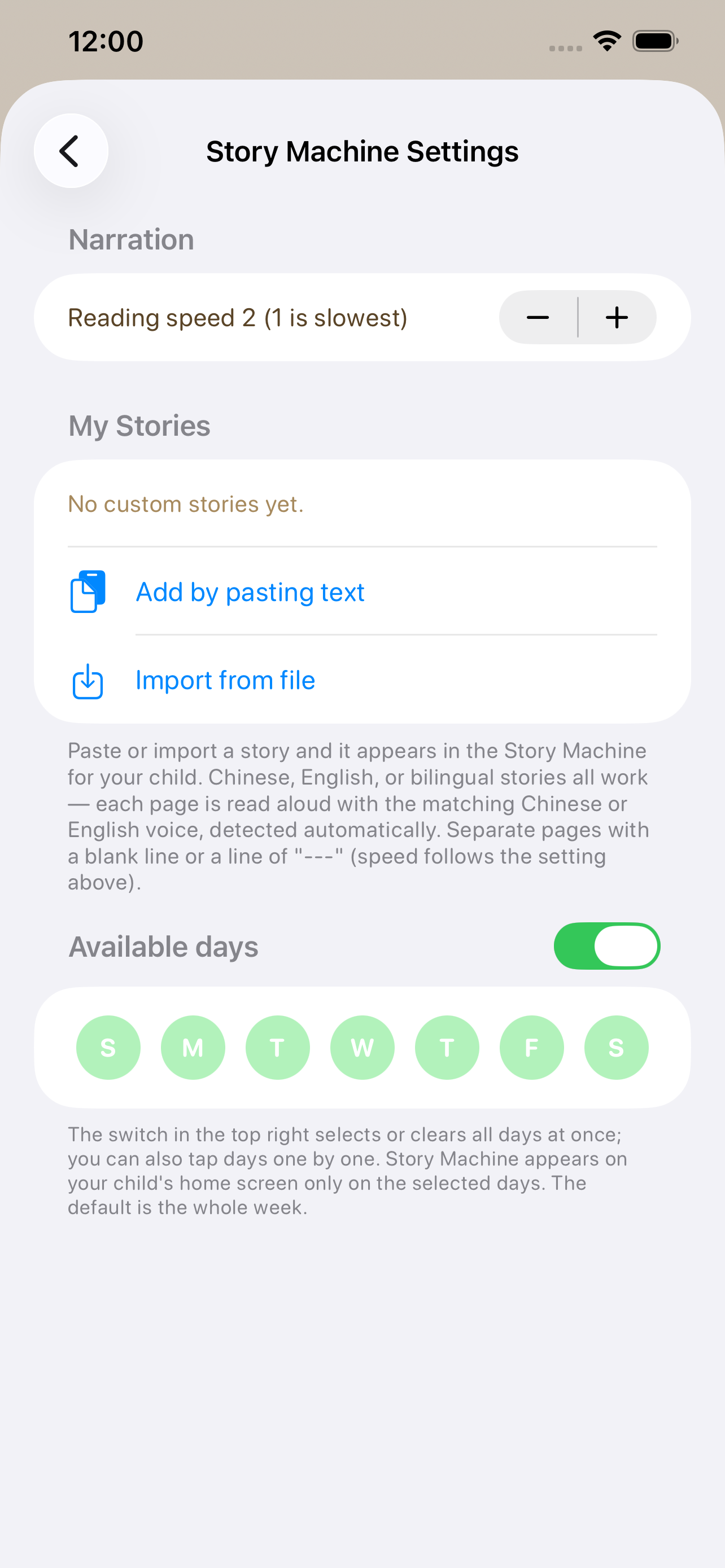Image resolution: width=725 pixels, height=1568 pixels.
Task: Deselect the Wednesday day circle
Action: click(x=362, y=1048)
